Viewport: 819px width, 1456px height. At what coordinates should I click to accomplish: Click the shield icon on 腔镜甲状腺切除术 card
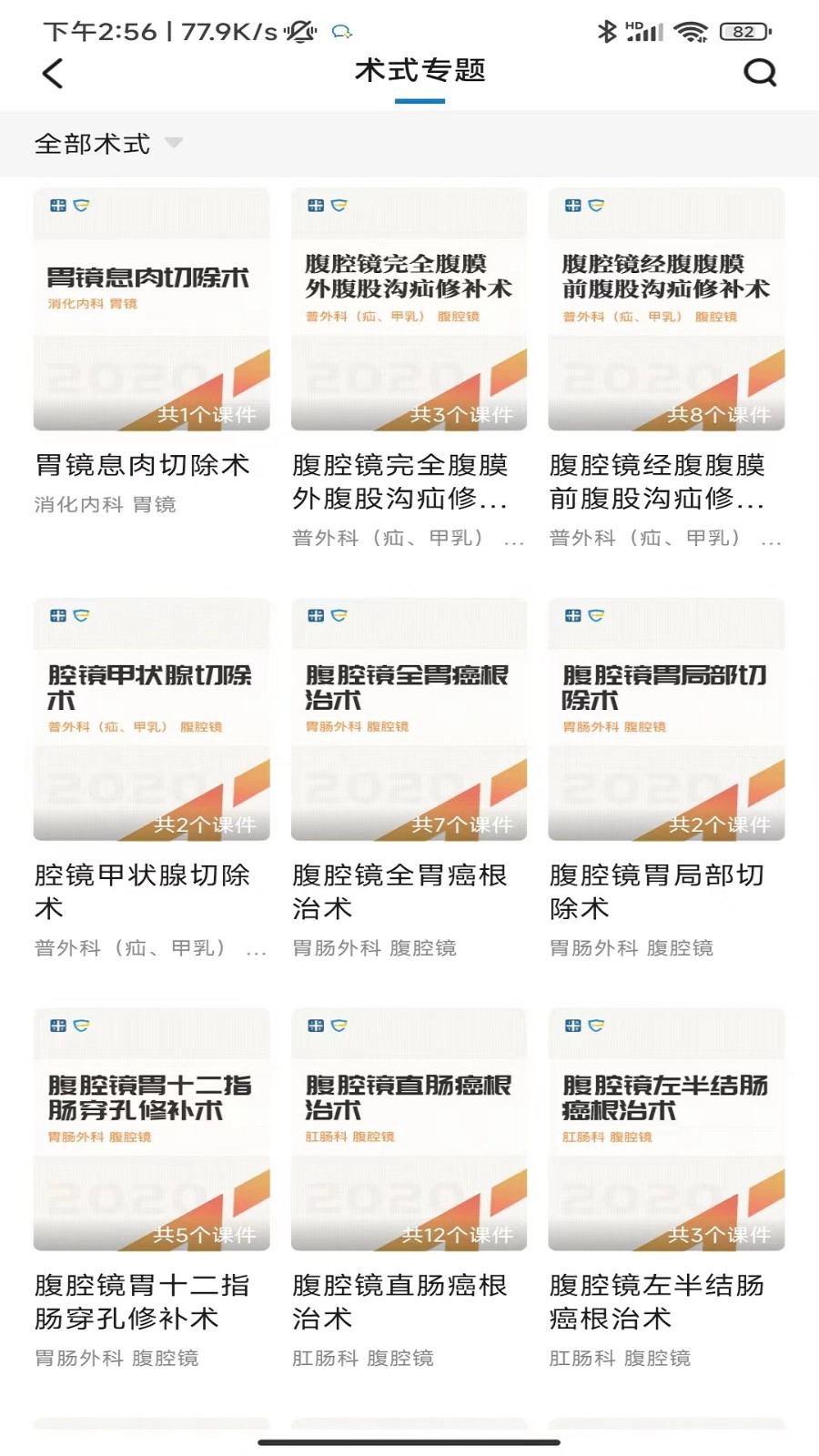[81, 616]
